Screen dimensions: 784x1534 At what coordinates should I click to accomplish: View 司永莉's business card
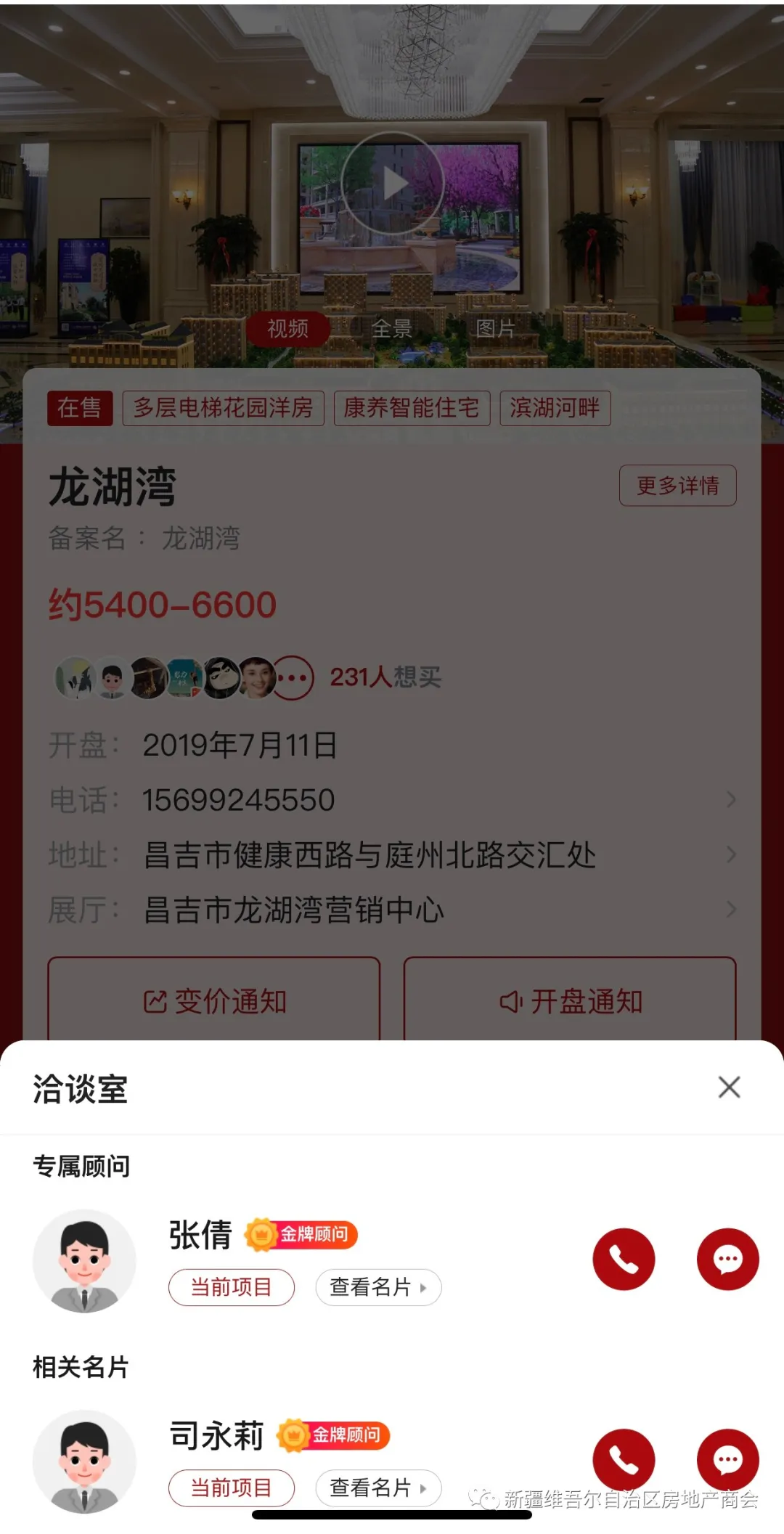pyautogui.click(x=378, y=1488)
